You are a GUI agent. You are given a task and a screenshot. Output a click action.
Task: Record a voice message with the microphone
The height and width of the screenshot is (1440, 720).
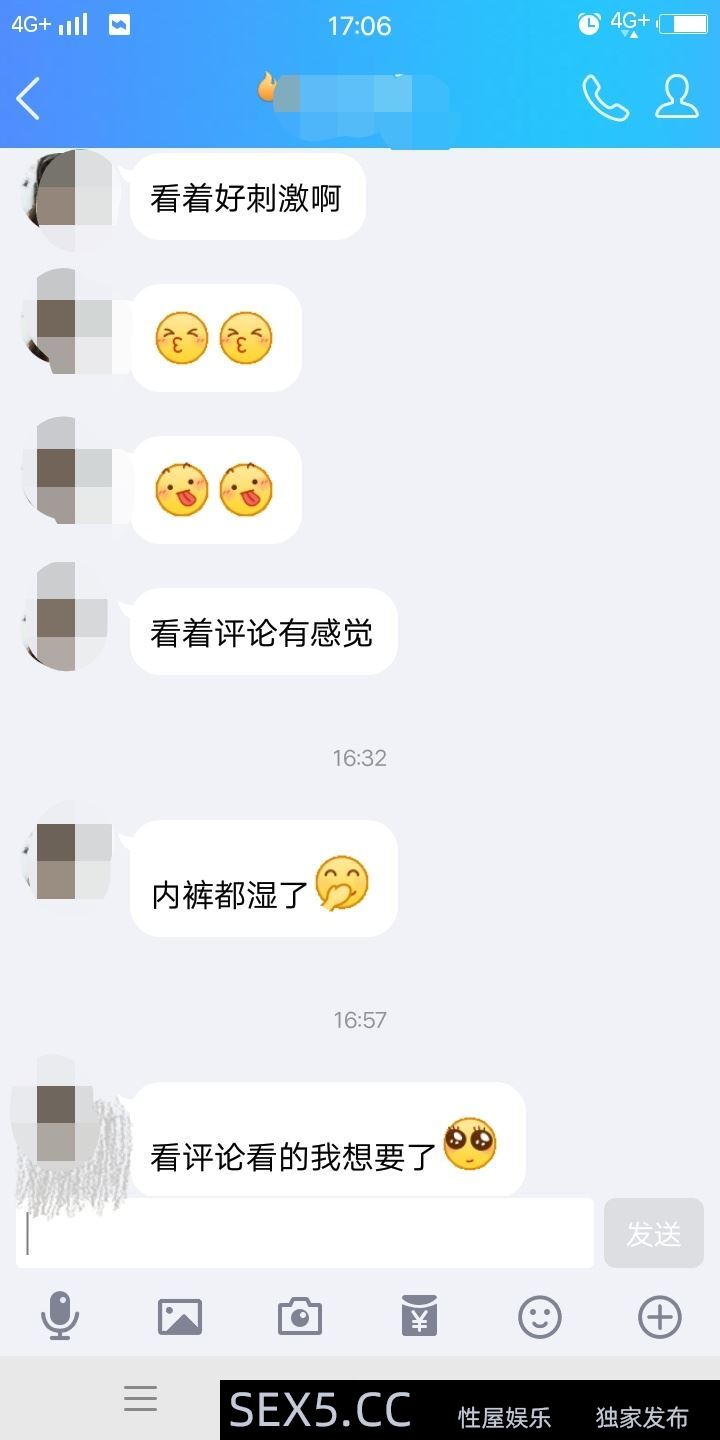(x=60, y=1317)
